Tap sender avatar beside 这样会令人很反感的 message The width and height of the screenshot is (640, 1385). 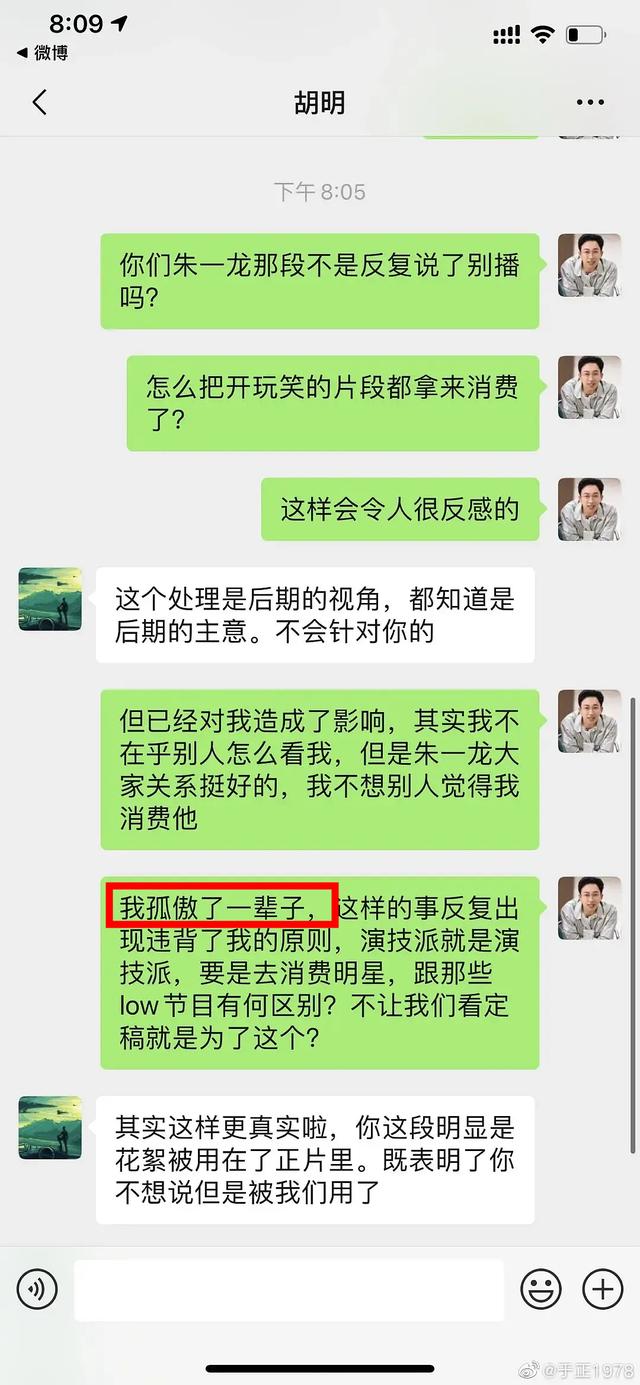[589, 509]
